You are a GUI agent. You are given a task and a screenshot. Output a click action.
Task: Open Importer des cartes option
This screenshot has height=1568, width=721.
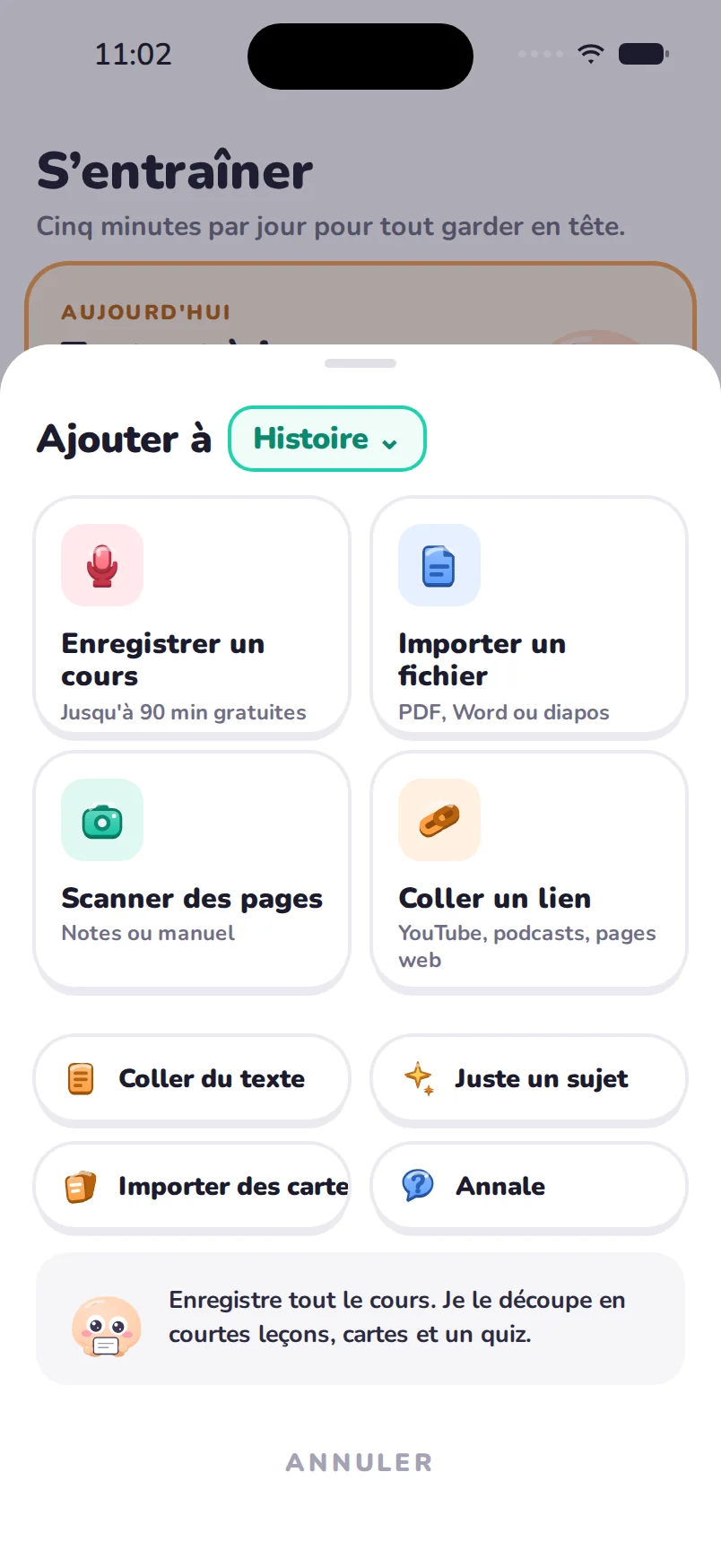tap(192, 1188)
